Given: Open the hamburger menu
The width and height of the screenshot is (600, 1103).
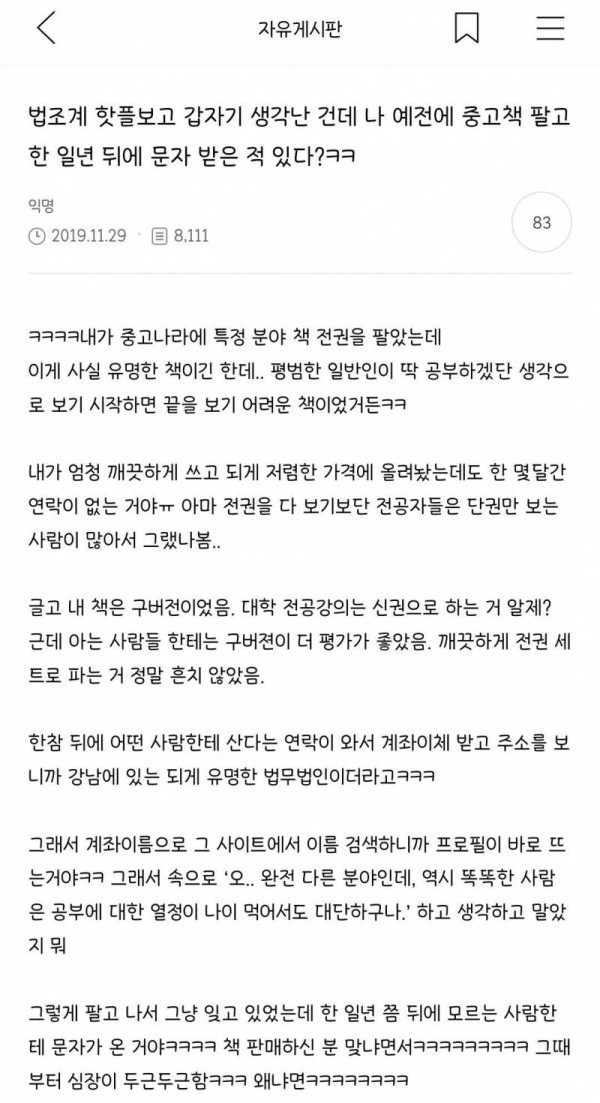Looking at the screenshot, I should [x=550, y=28].
